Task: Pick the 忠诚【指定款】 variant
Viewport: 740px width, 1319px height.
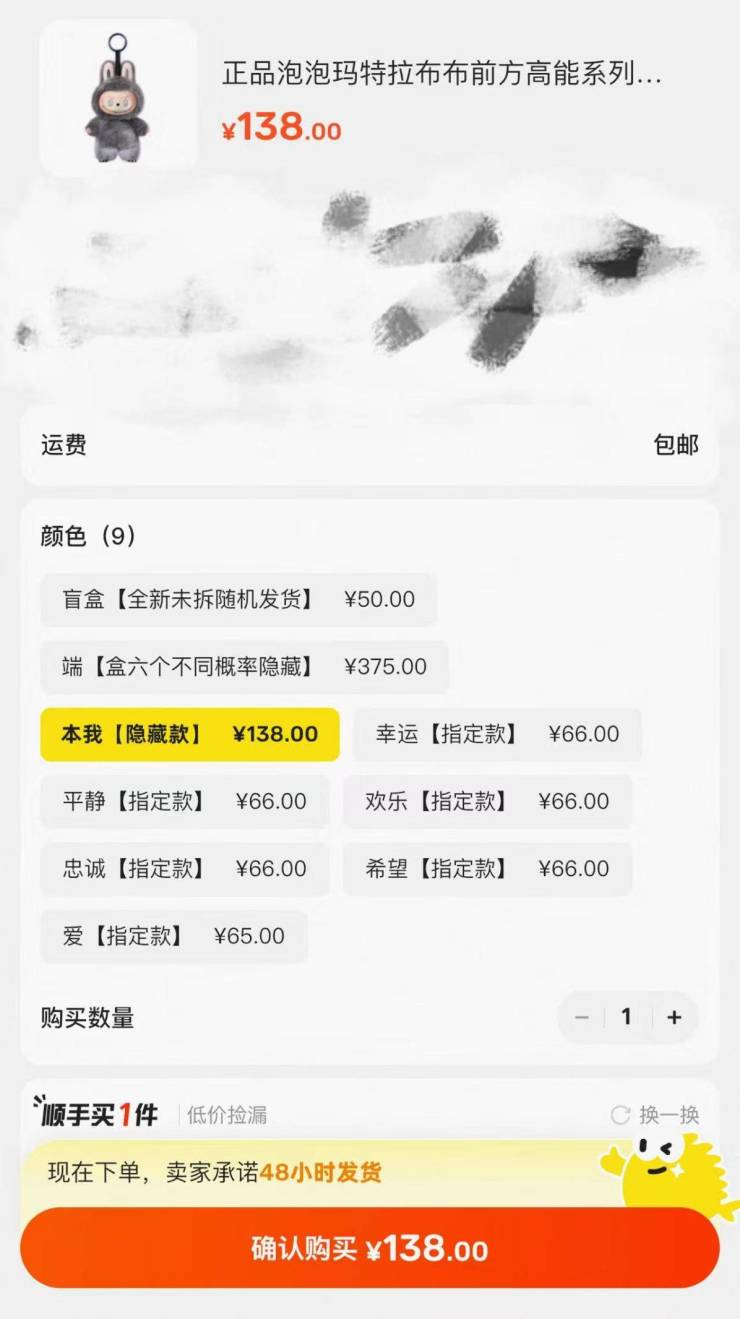Action: coord(184,869)
